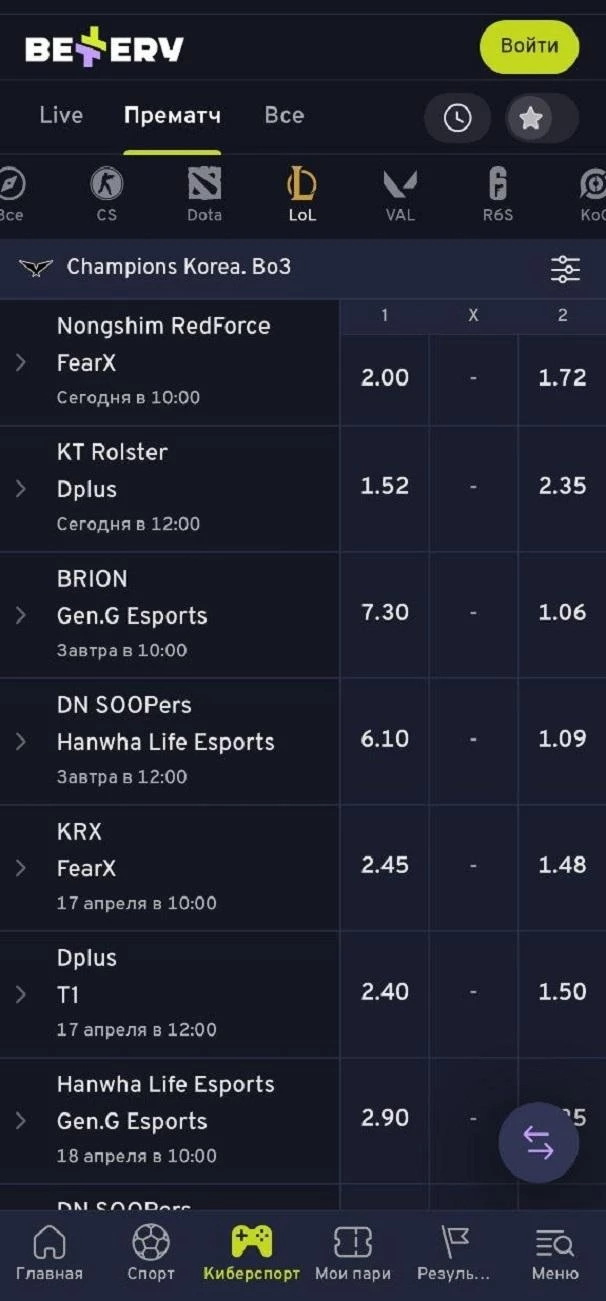Switch to the Все tab
This screenshot has width=606, height=1301.
[x=284, y=115]
